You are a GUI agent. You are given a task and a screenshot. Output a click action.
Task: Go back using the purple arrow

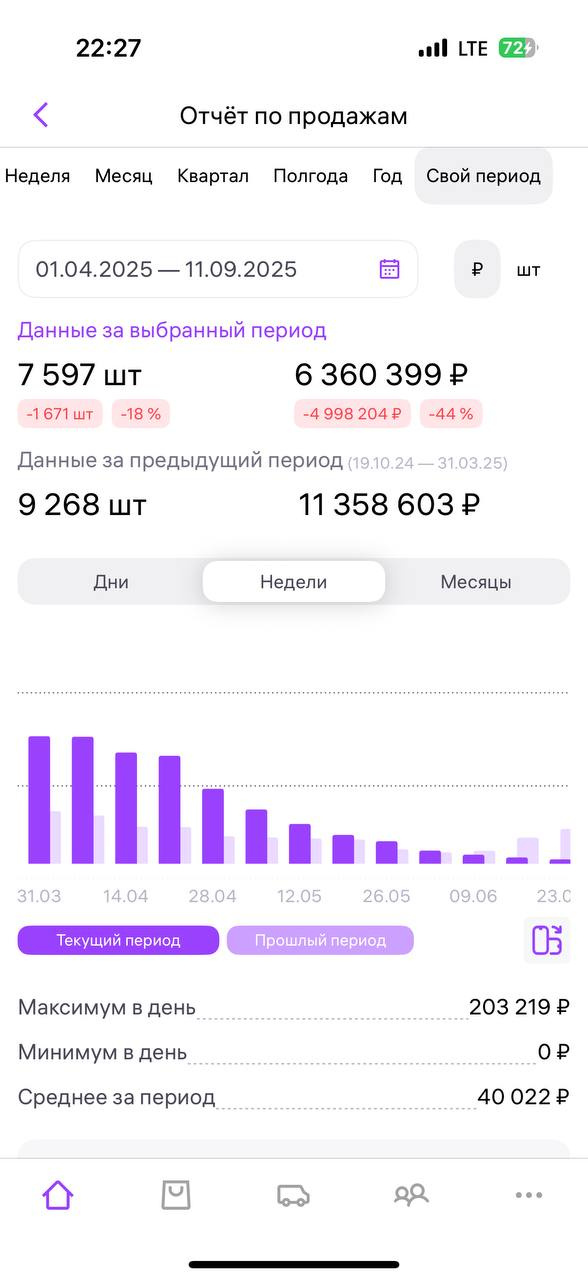click(41, 115)
